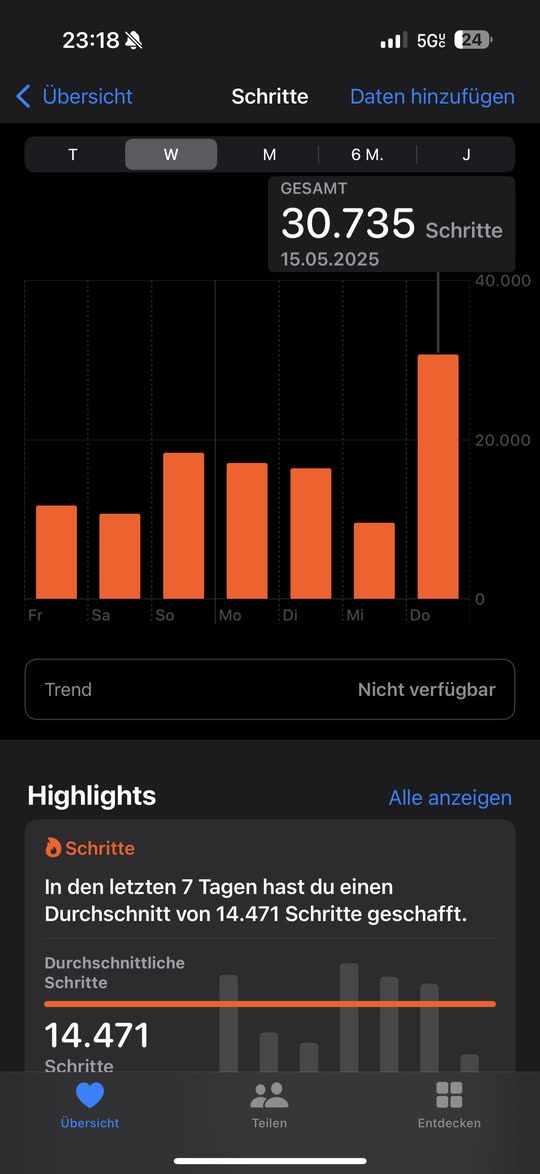Image resolution: width=540 pixels, height=1174 pixels.
Task: Open the Trend row
Action: pos(270,690)
